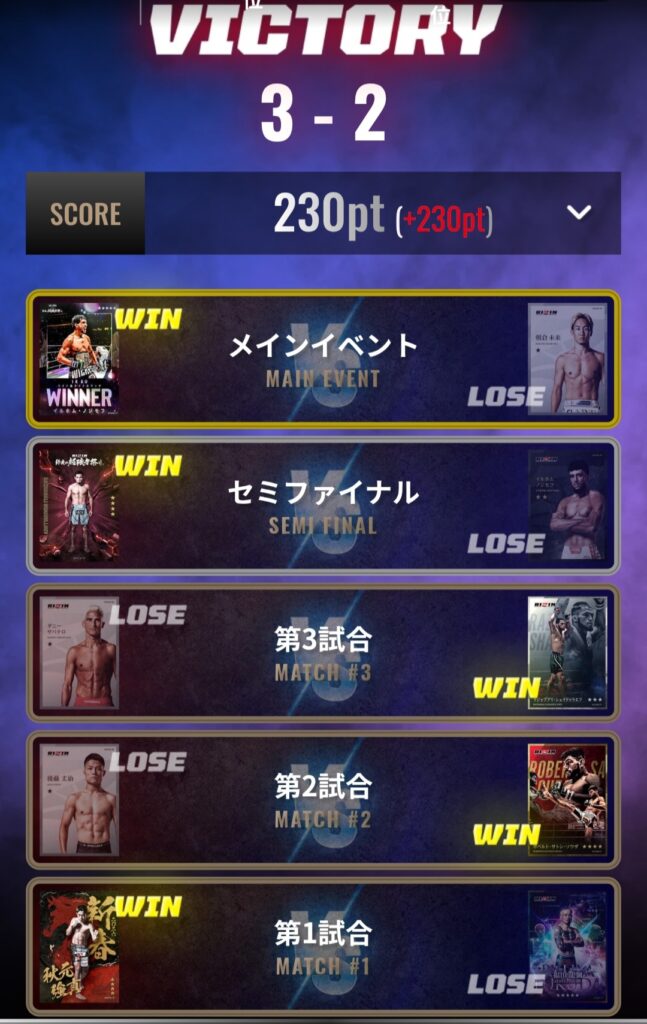Screen dimensions: 647x1024
Task: View the 第2試合 match result
Action: point(323,800)
